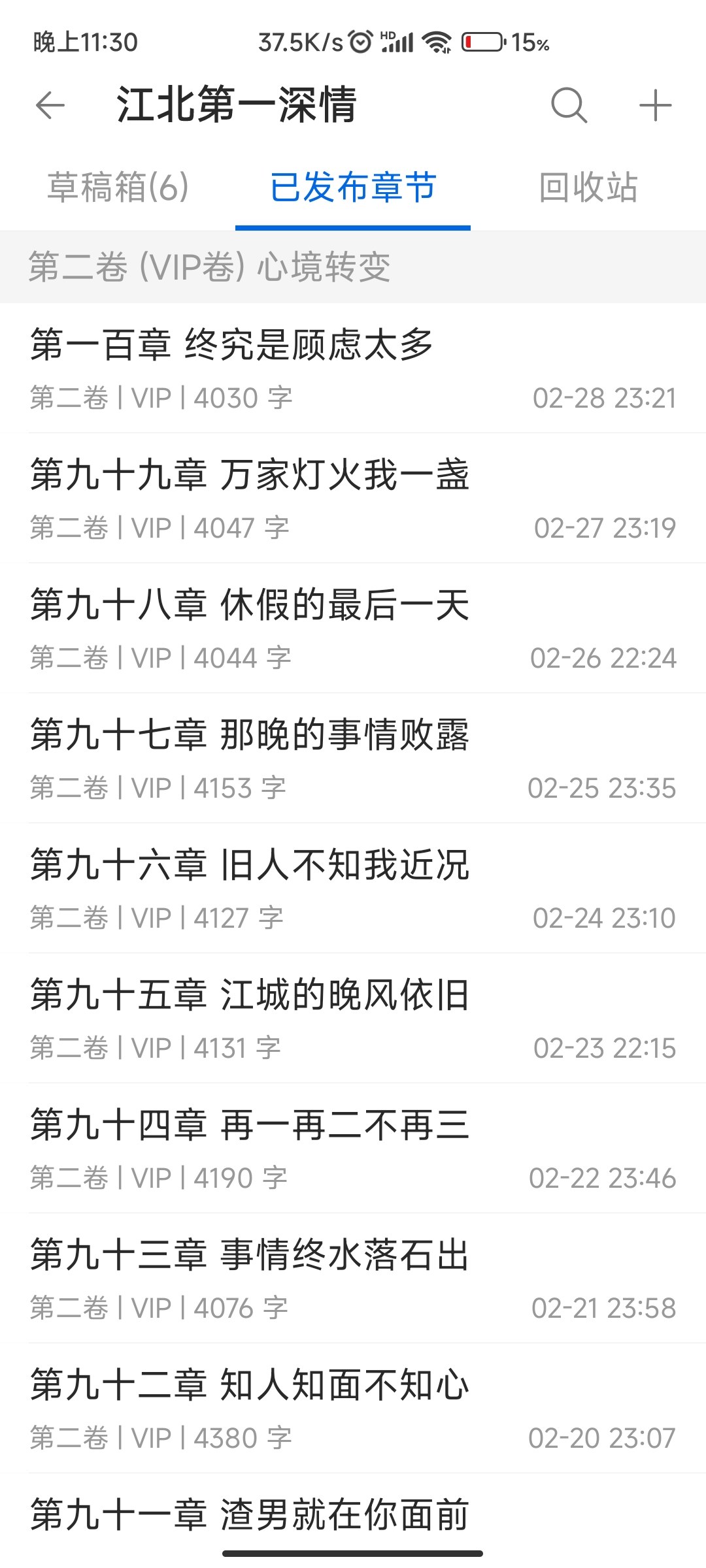Select the 已发布章节 tab

tap(353, 188)
